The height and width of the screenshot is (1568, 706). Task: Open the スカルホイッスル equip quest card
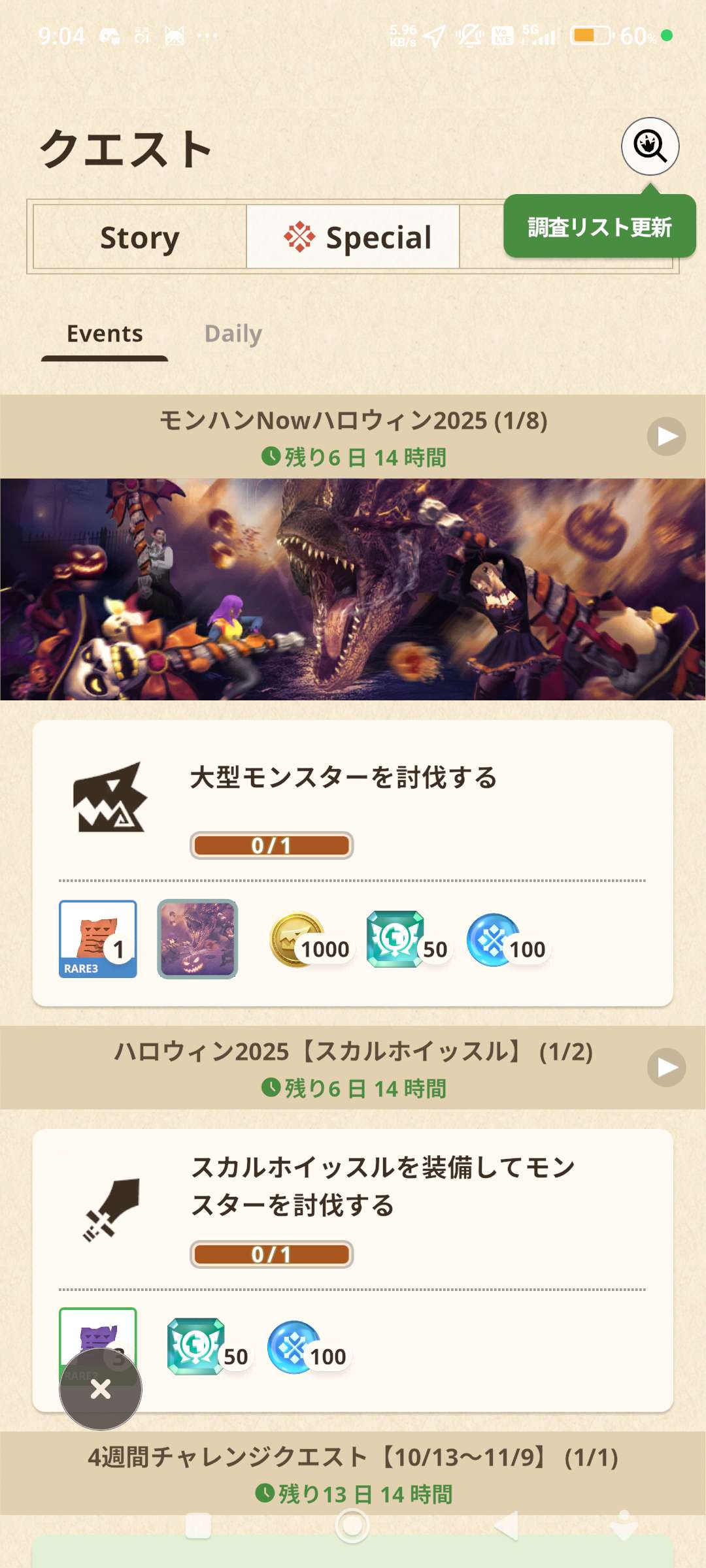(353, 1209)
